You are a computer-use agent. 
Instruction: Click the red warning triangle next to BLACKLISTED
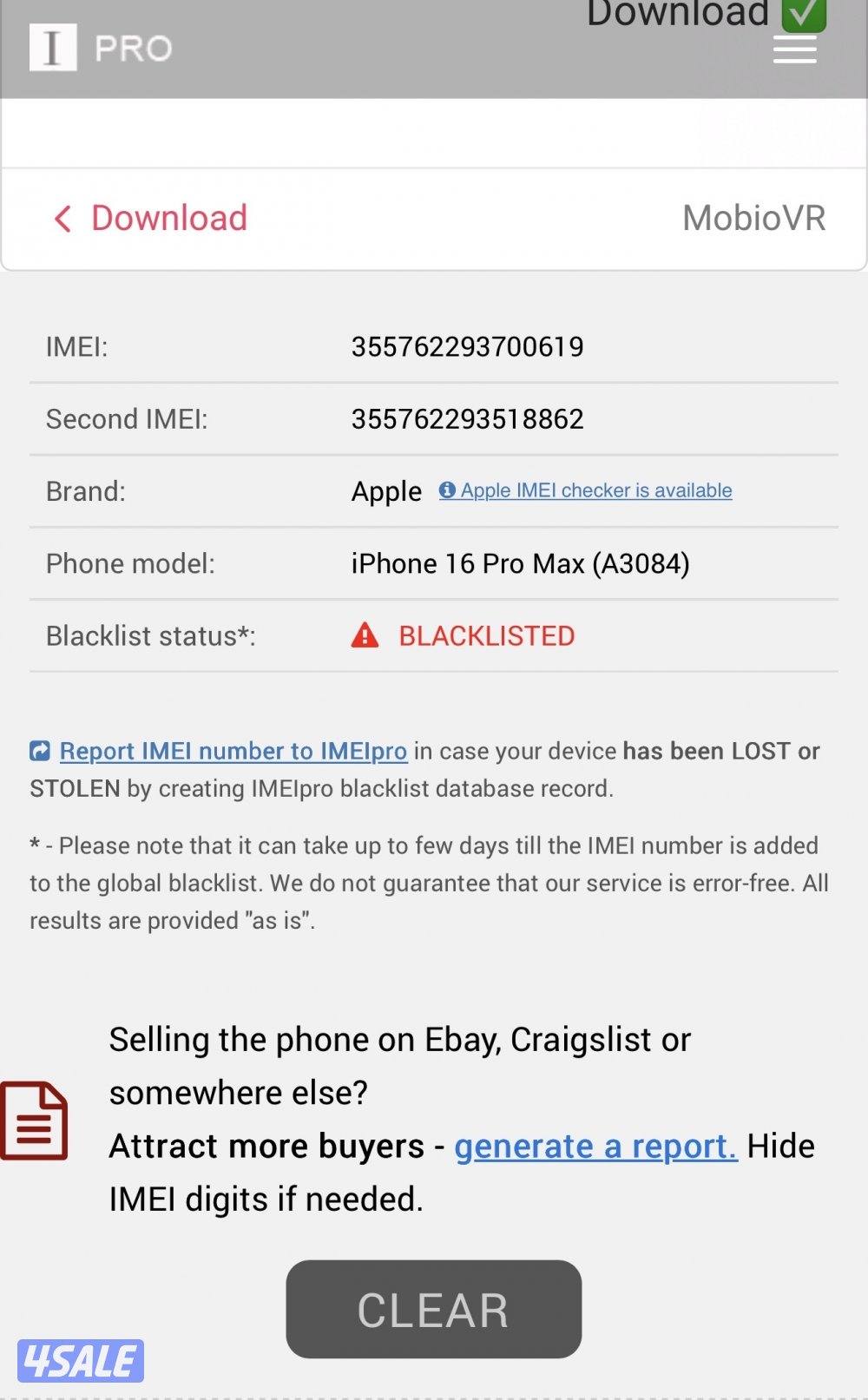[364, 634]
